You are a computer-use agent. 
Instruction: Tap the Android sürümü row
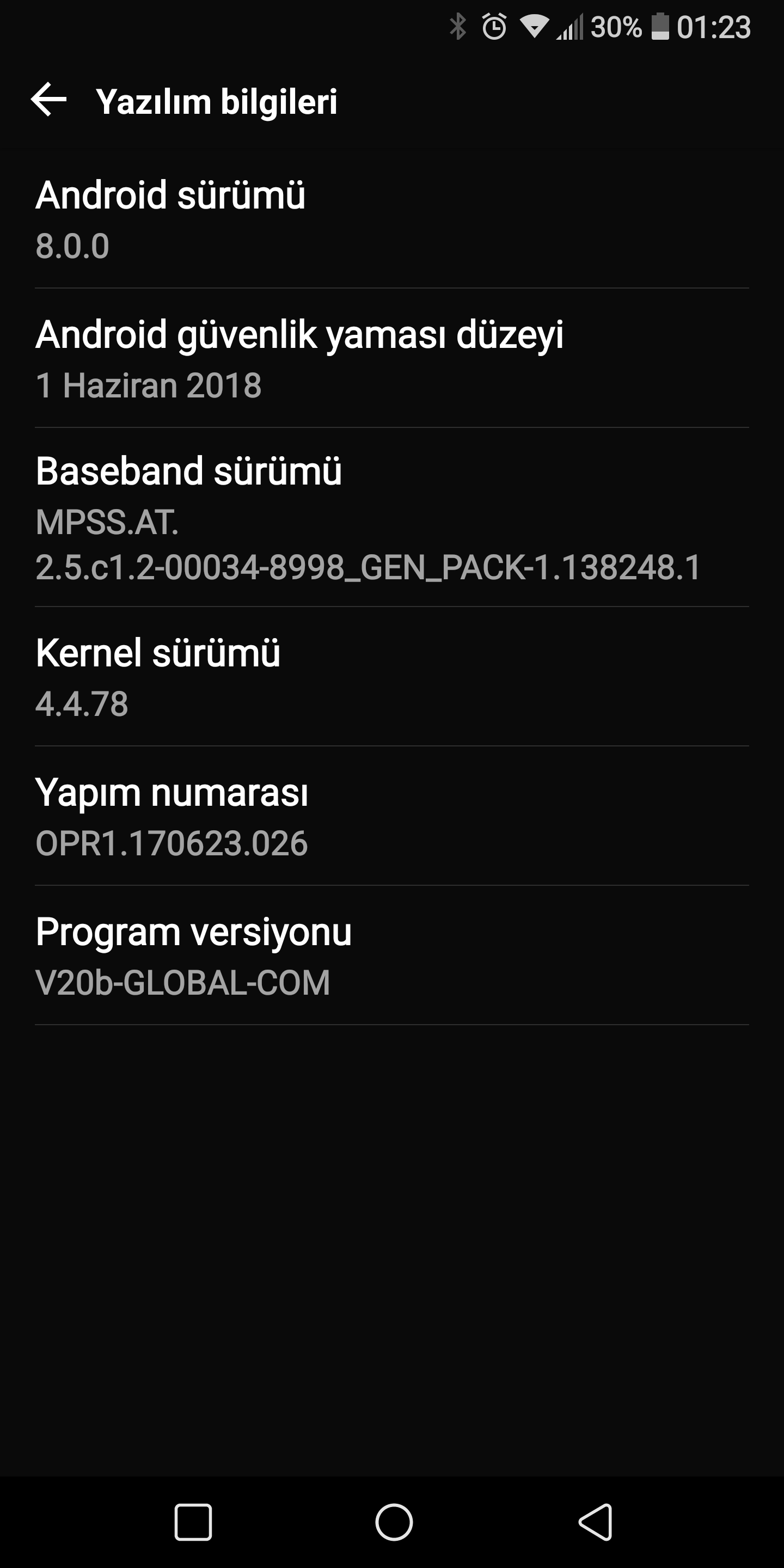(392, 219)
